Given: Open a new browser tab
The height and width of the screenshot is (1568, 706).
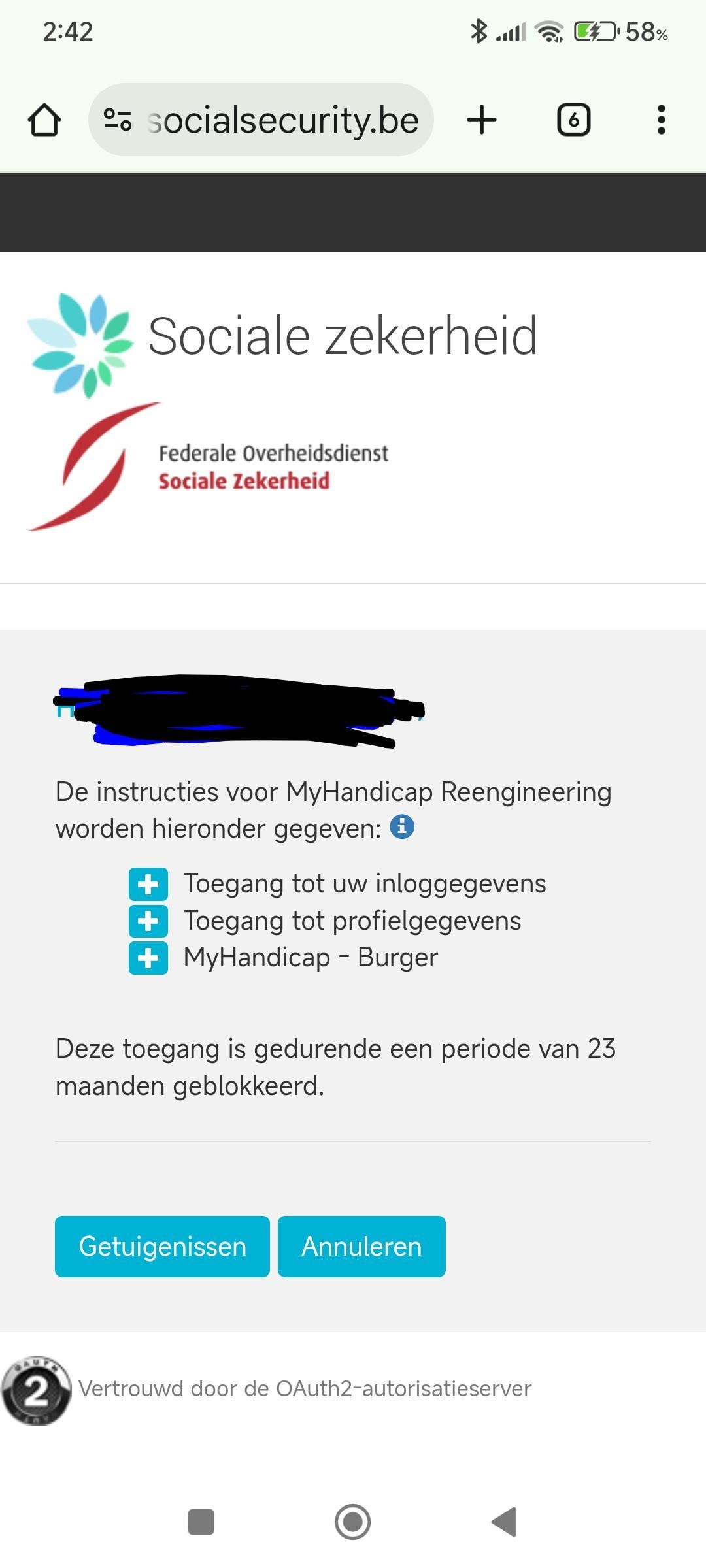Looking at the screenshot, I should pyautogui.click(x=482, y=120).
